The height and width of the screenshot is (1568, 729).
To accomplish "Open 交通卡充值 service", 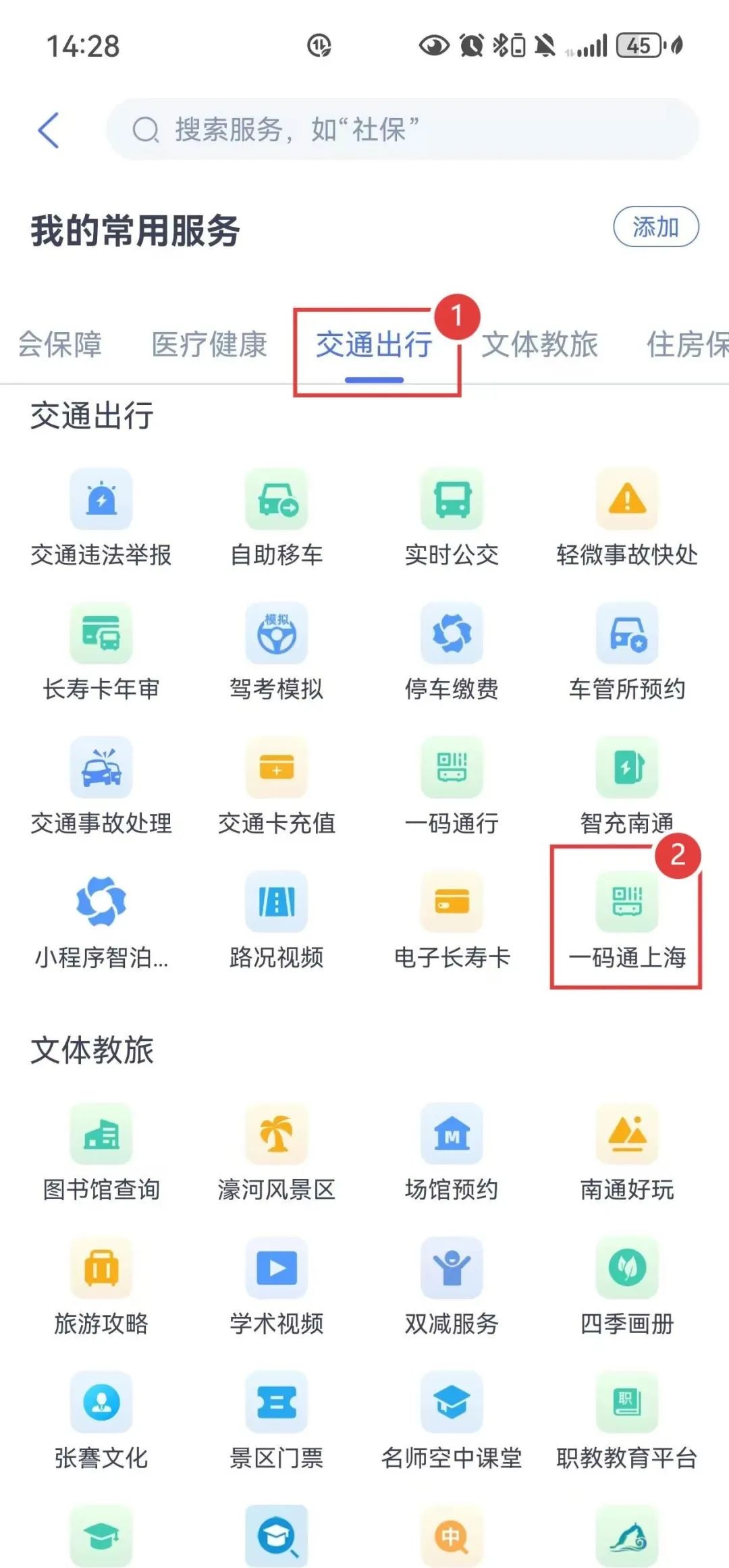I will coord(277,768).
